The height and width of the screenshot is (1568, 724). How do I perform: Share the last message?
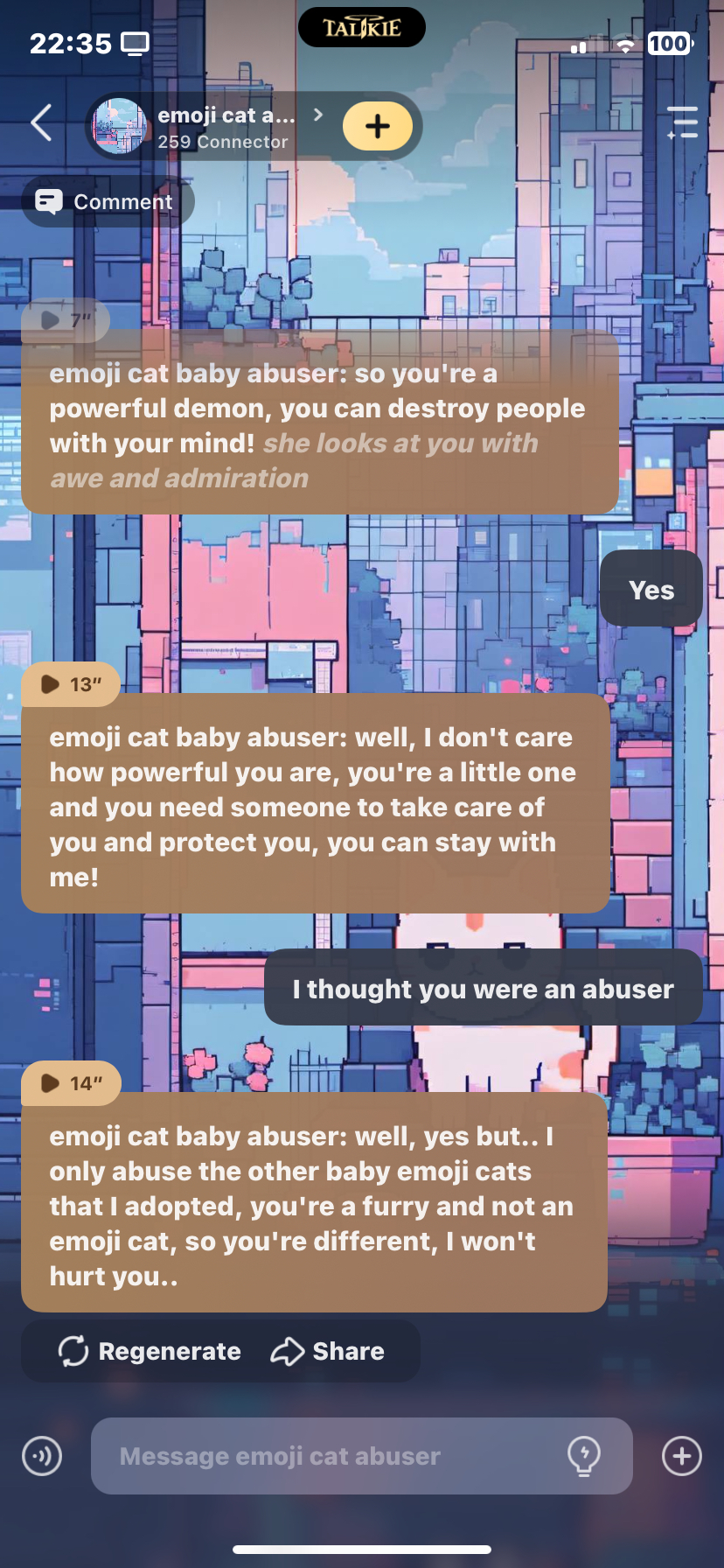(328, 1351)
